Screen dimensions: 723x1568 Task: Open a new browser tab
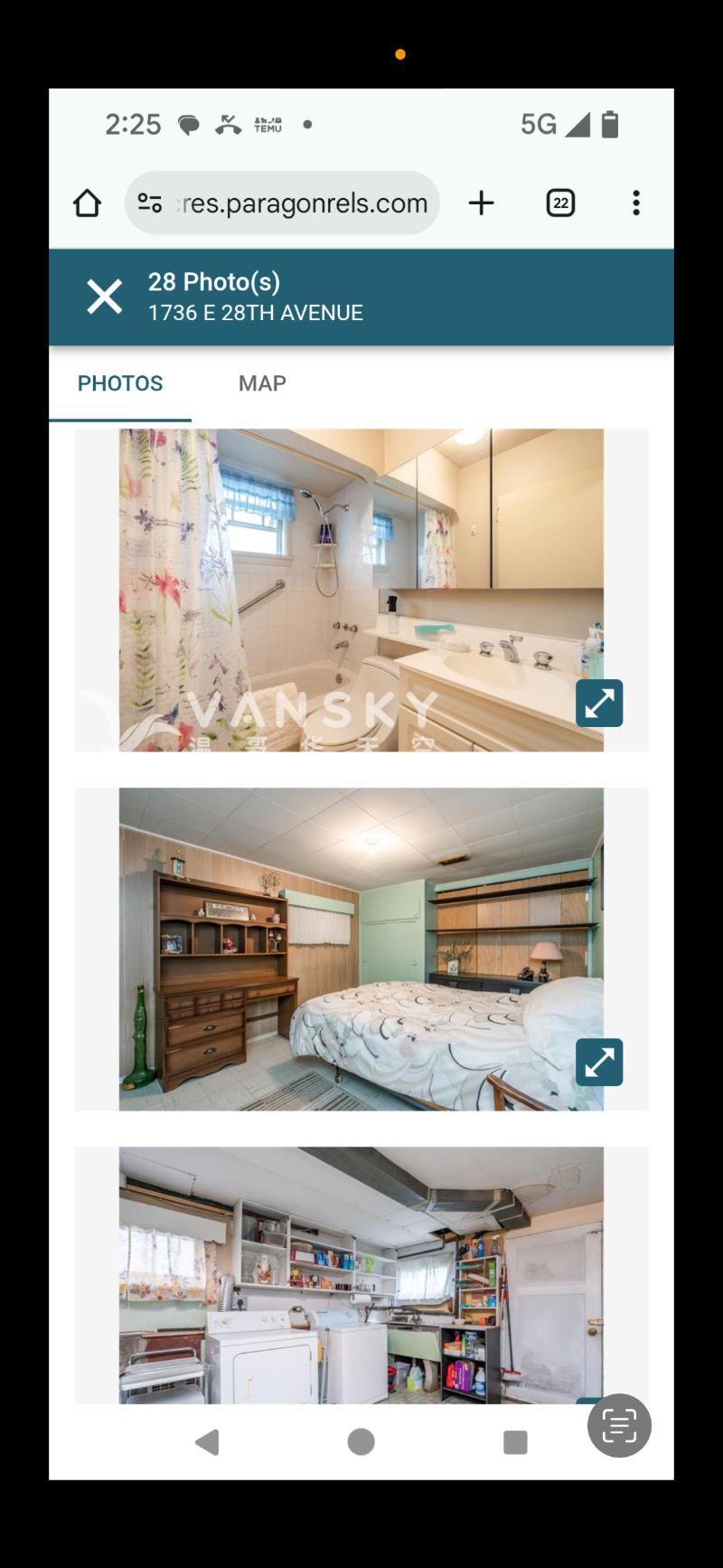(482, 203)
